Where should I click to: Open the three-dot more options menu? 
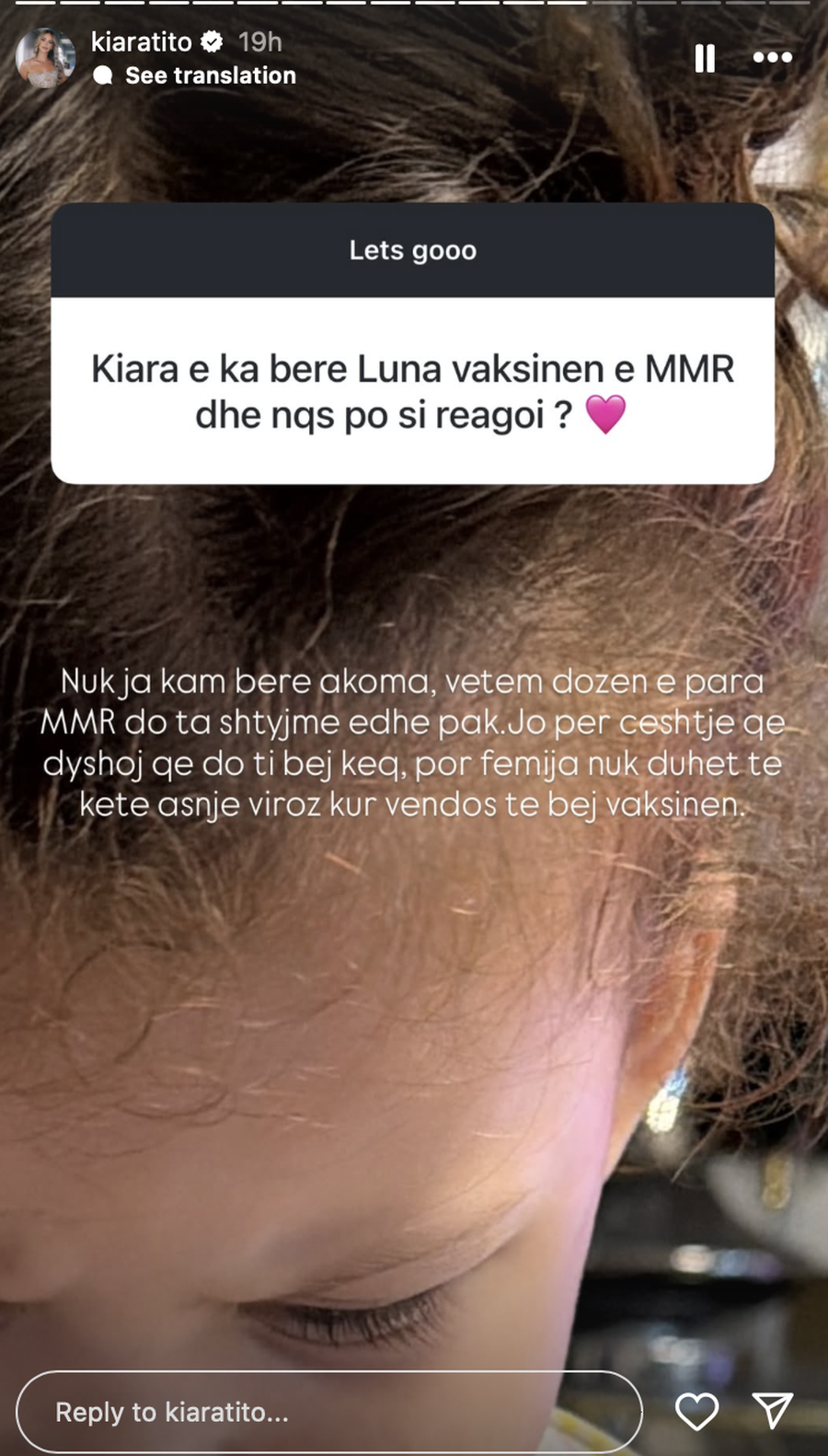772,58
